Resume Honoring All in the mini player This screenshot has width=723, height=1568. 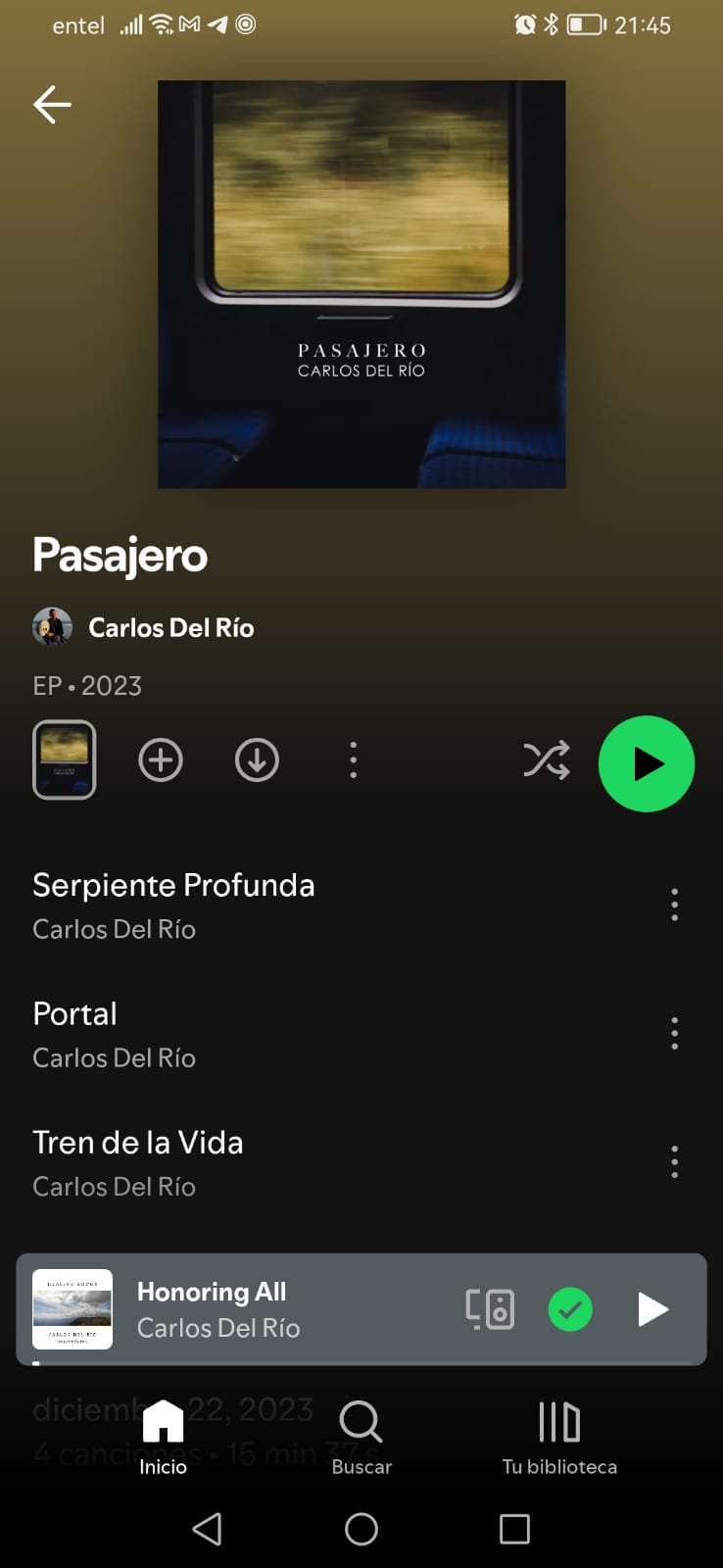point(652,1309)
